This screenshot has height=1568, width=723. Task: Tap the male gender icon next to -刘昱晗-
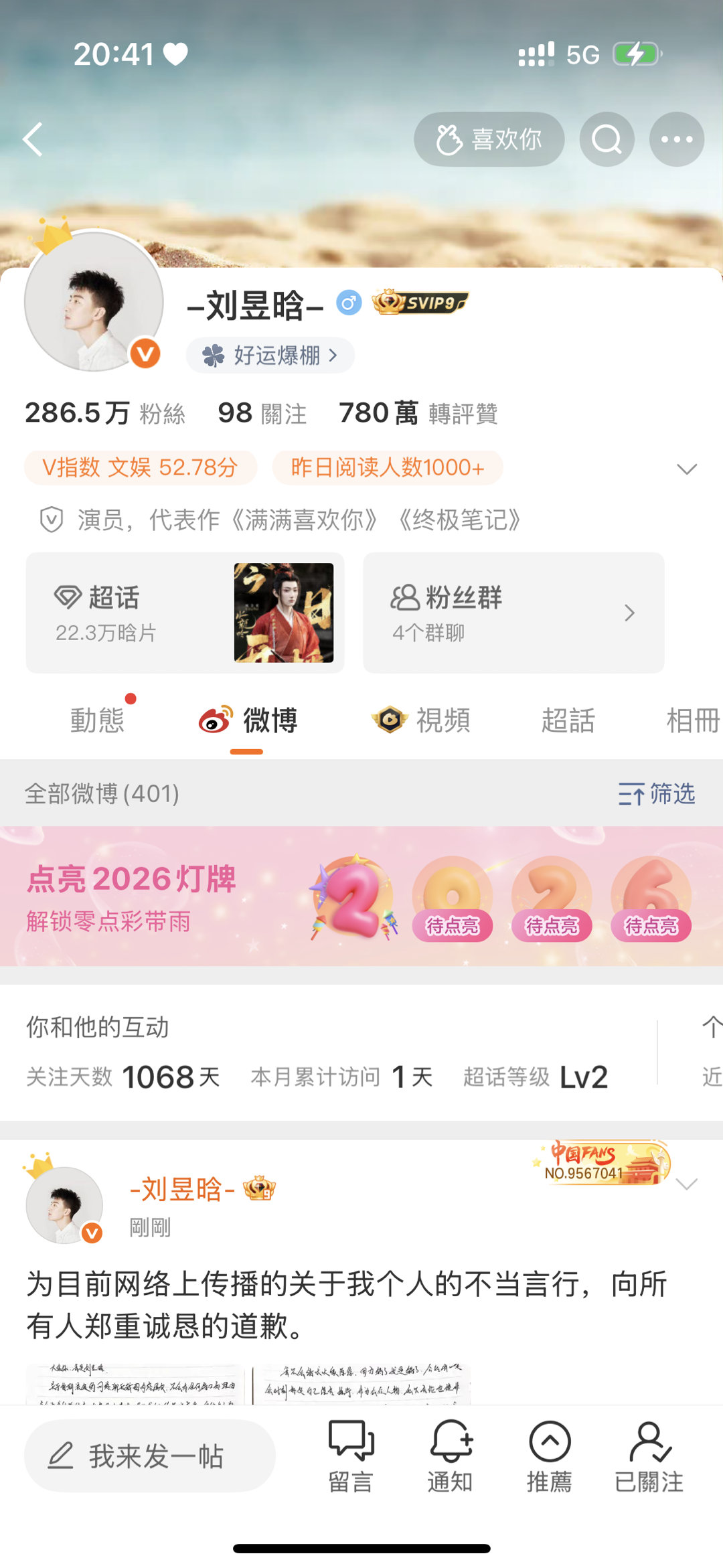(x=348, y=303)
